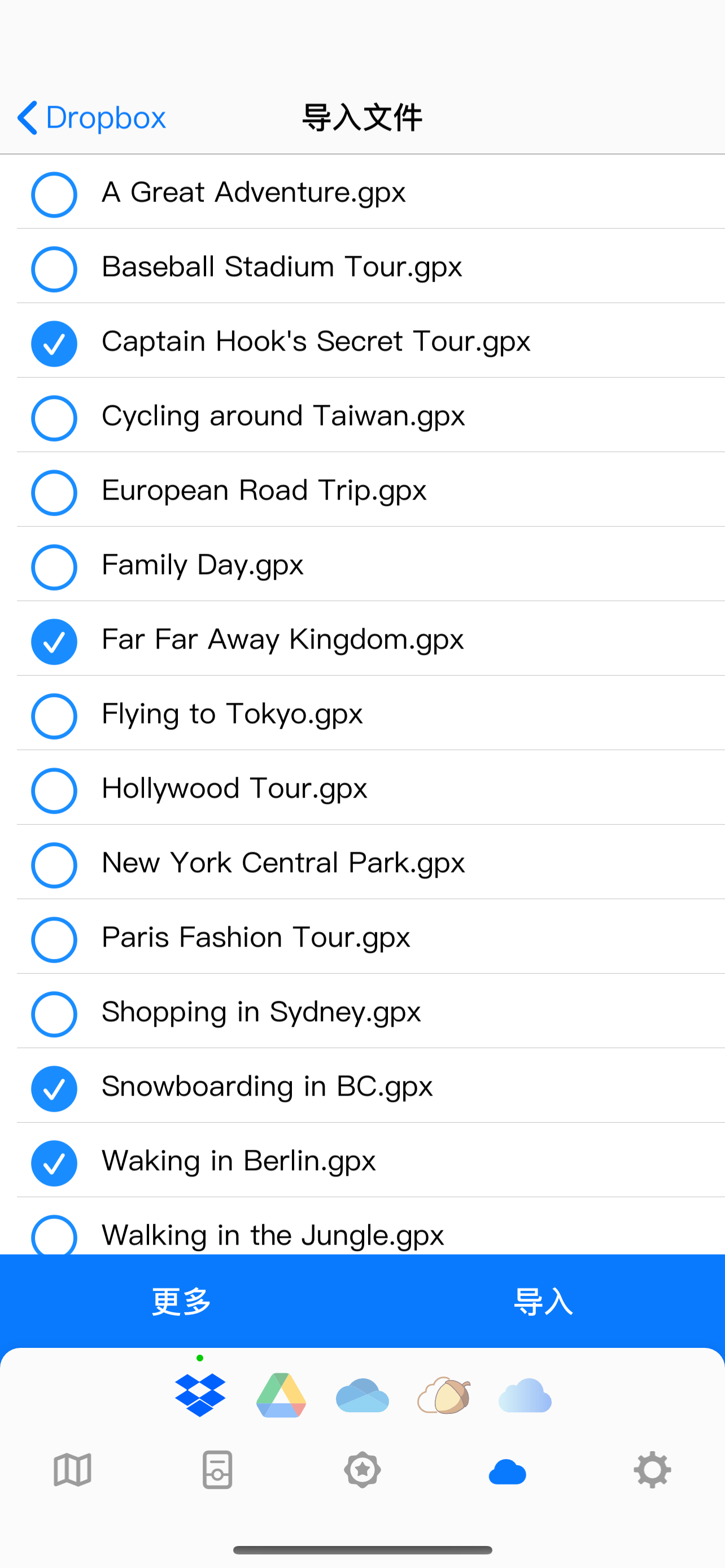Screen dimensions: 725x1568
Task: Check Baseball Stadium Tour.gpx
Action: click(54, 269)
